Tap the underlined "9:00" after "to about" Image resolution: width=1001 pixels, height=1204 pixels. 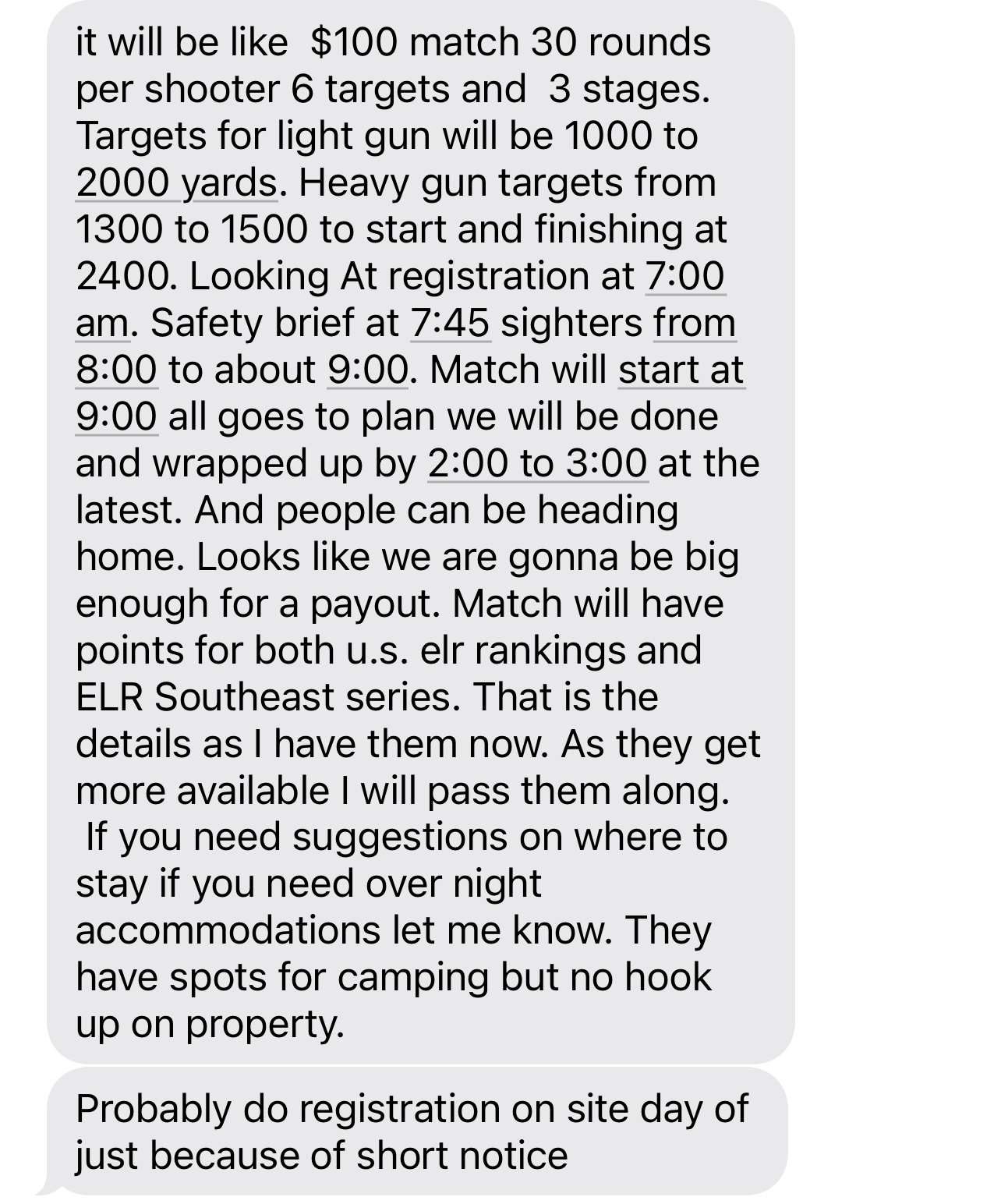[367, 370]
